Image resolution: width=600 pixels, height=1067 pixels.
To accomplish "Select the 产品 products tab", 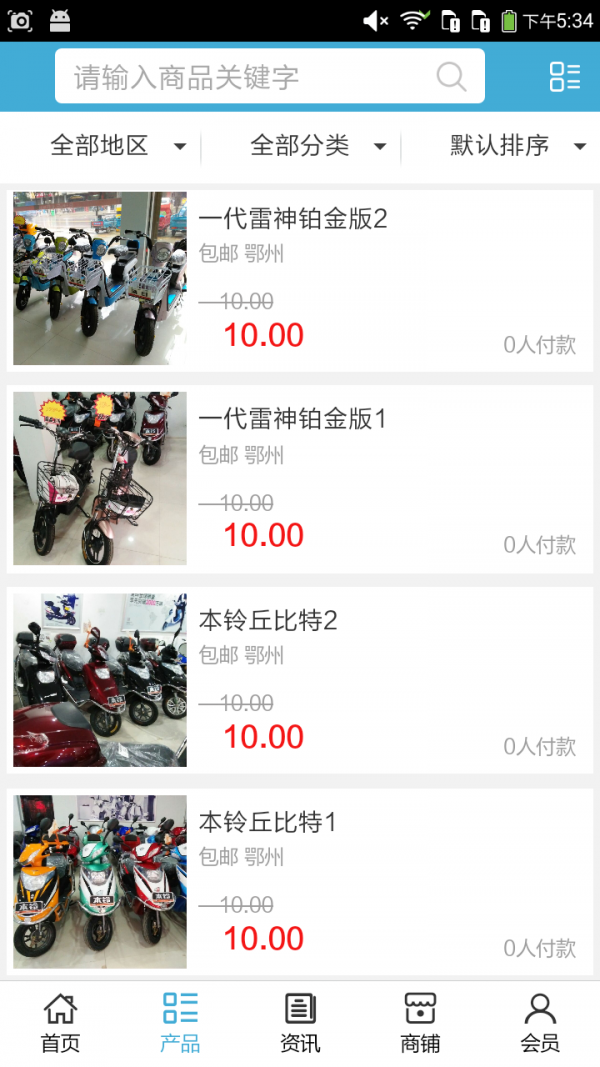I will click(180, 1023).
